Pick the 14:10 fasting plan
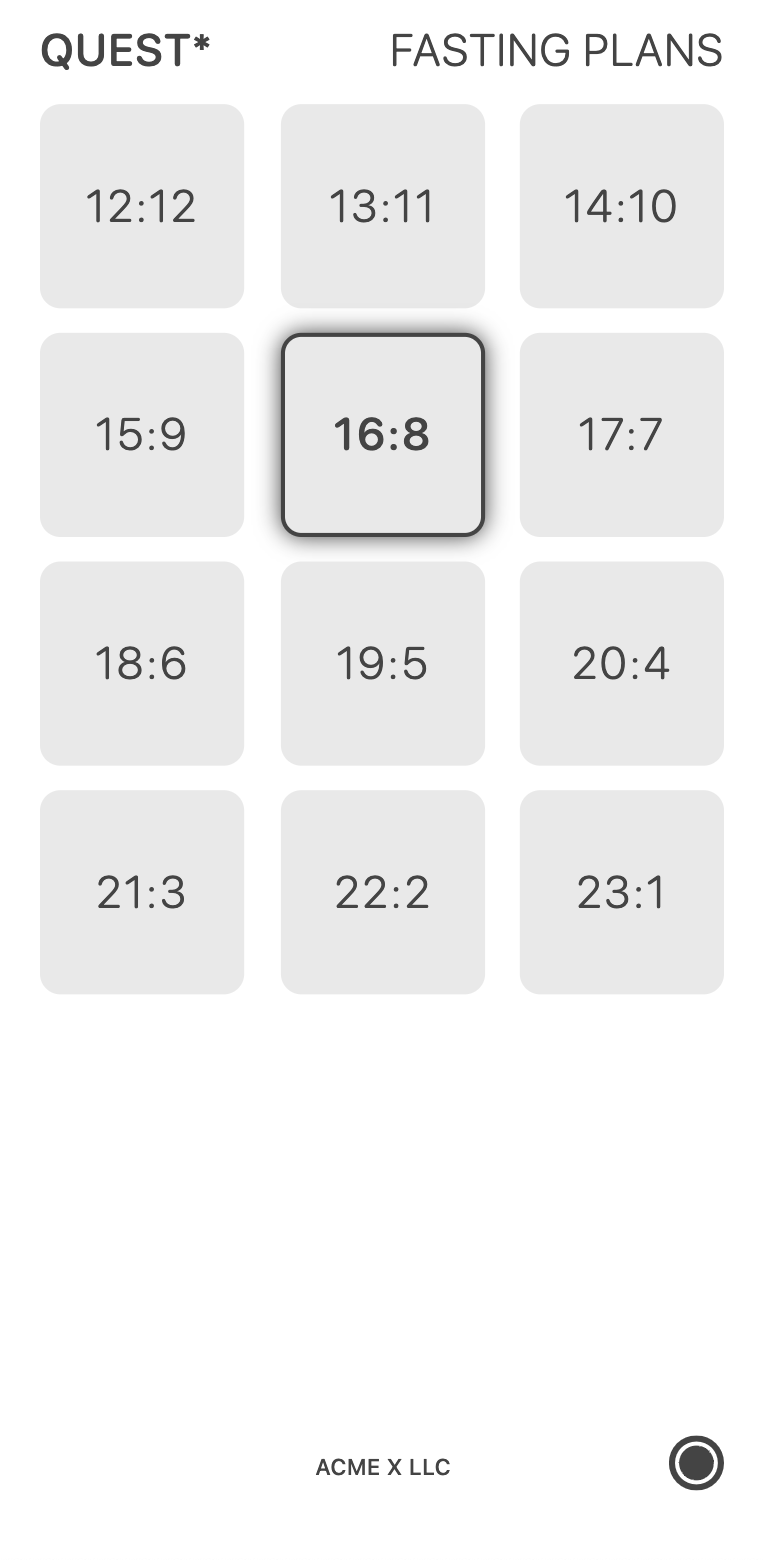This screenshot has width=764, height=1560. (621, 206)
